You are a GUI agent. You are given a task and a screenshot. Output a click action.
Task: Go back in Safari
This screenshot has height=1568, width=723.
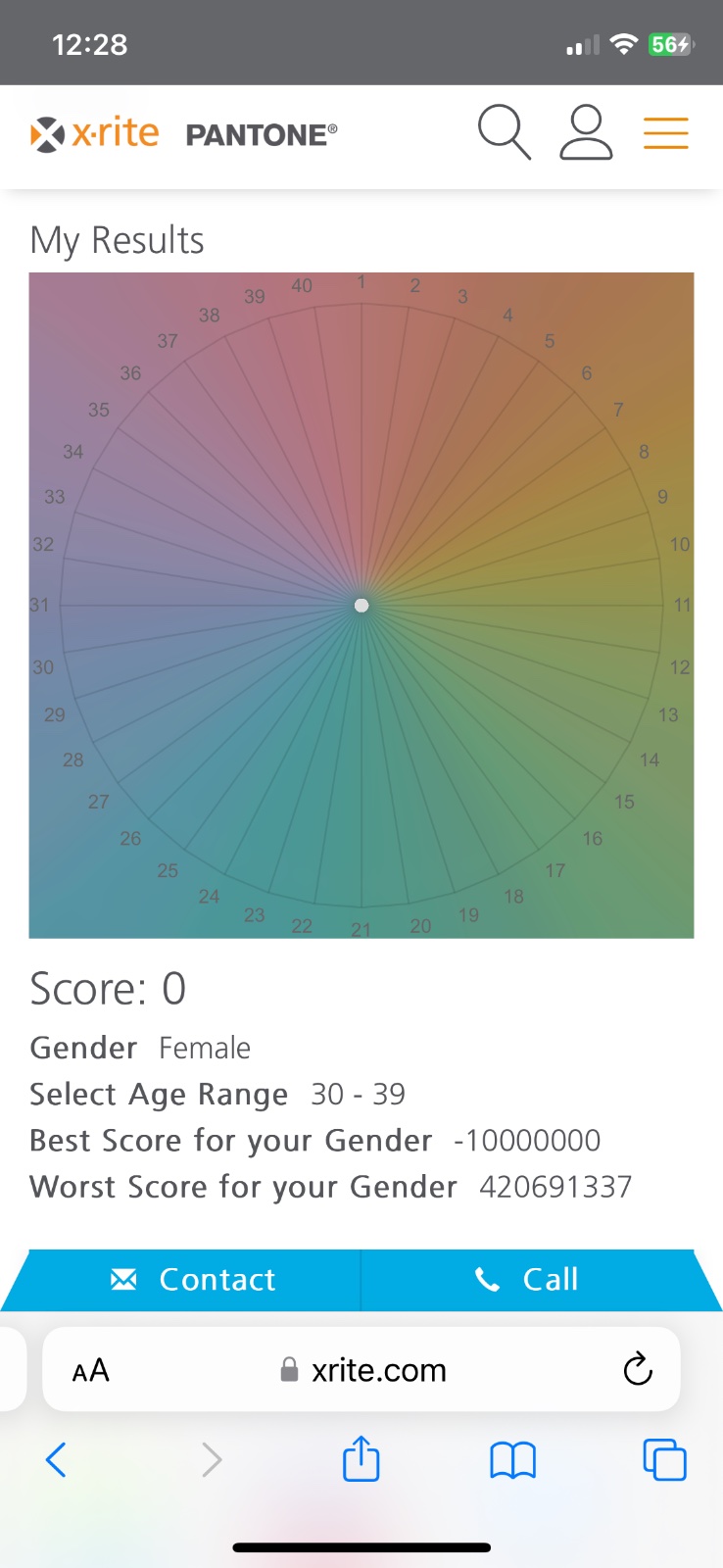point(56,1459)
